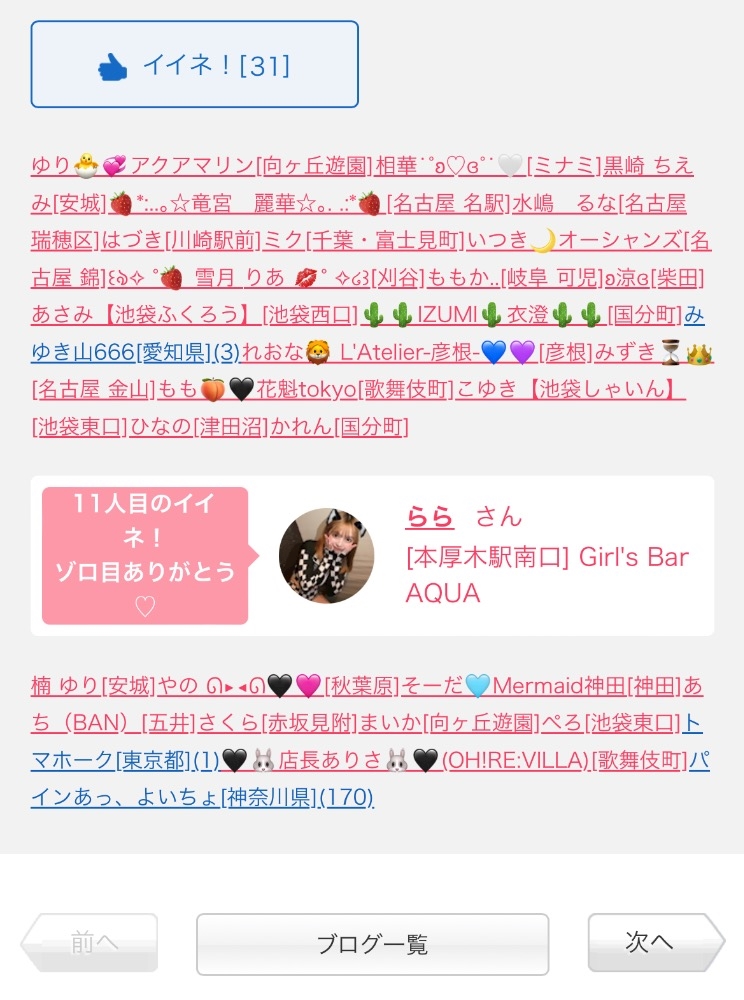Viewport: 744px width, 1000px height.
Task: Open the ブログ一覧 blog list
Action: pyautogui.click(x=372, y=943)
